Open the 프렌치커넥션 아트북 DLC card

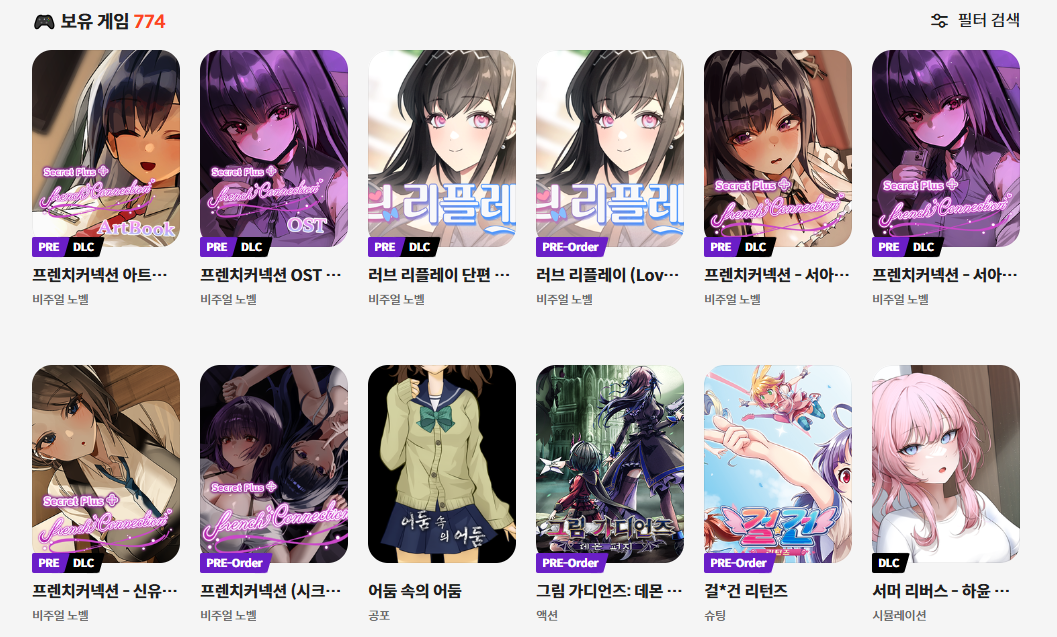106,149
